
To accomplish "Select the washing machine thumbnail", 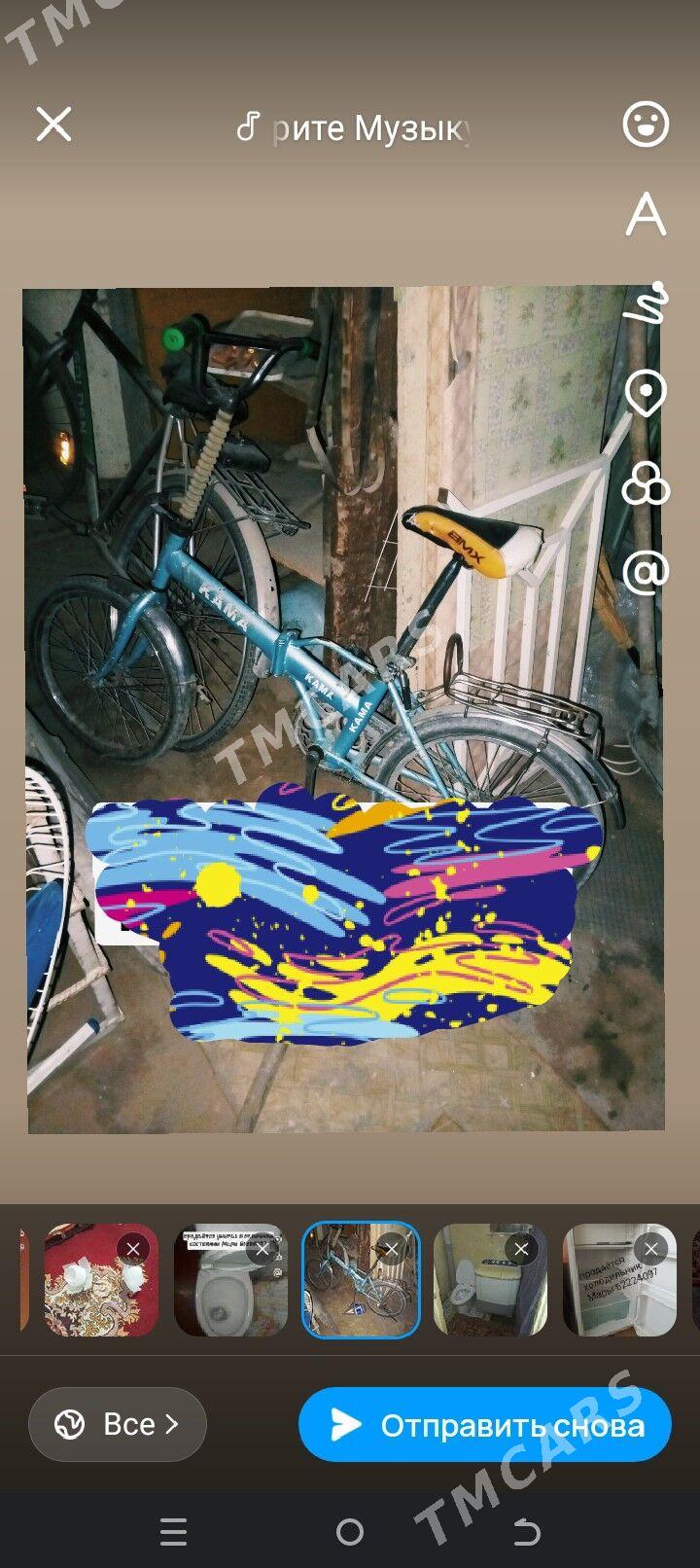I will coord(490,1280).
